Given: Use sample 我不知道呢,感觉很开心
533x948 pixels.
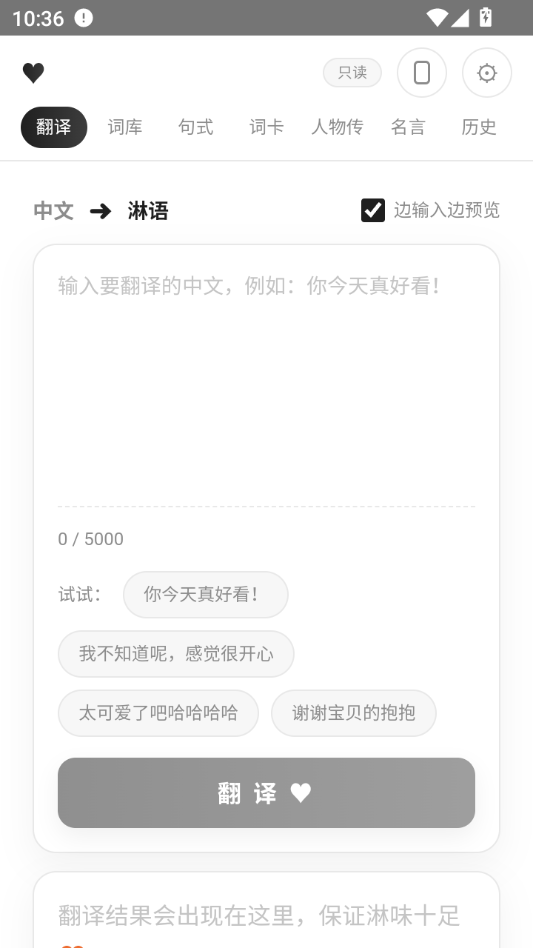Looking at the screenshot, I should coord(176,654).
